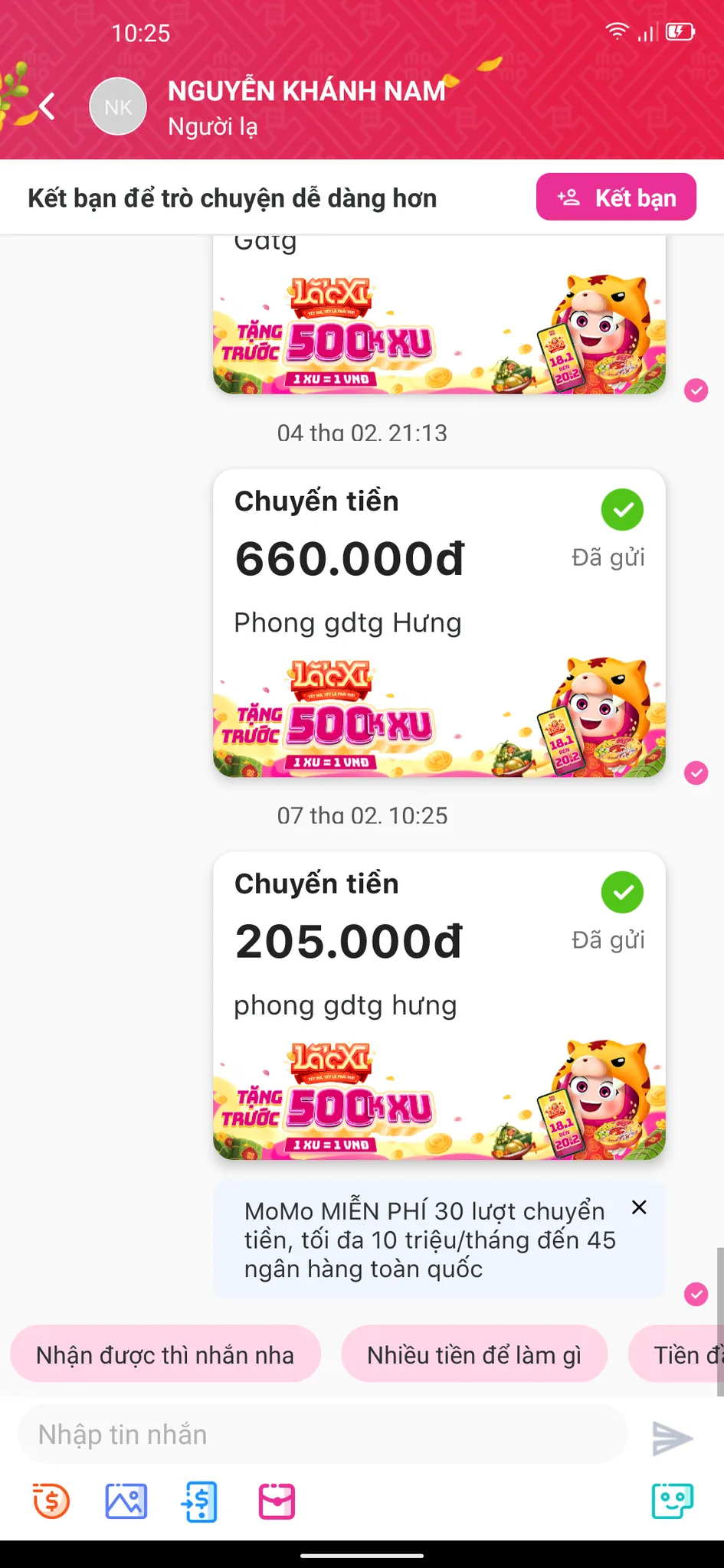Open the money request icon

(51, 1501)
